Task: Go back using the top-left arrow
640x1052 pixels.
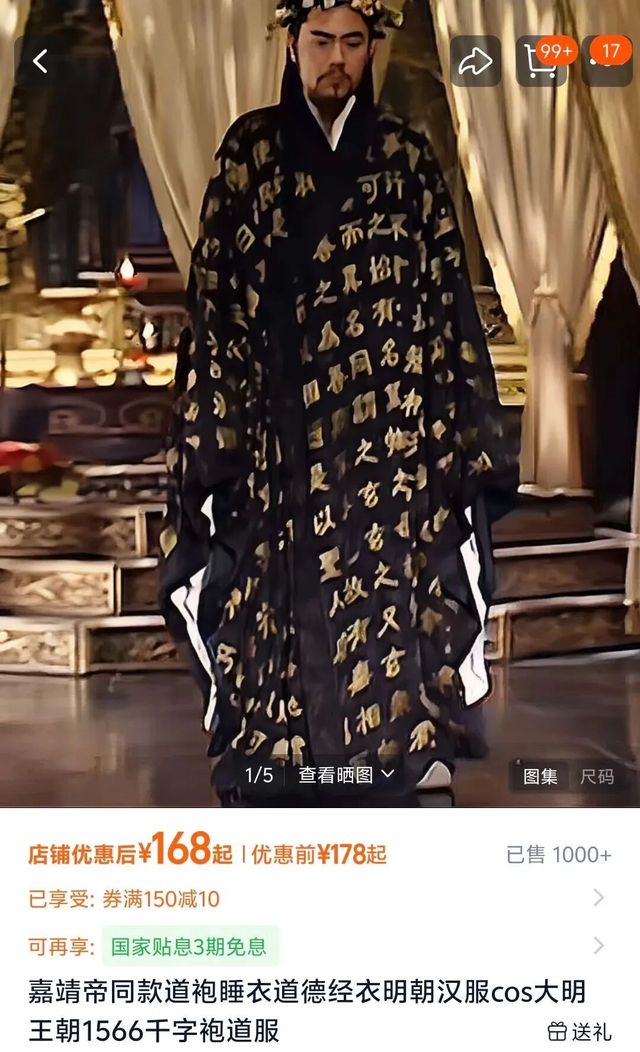Action: (x=40, y=61)
